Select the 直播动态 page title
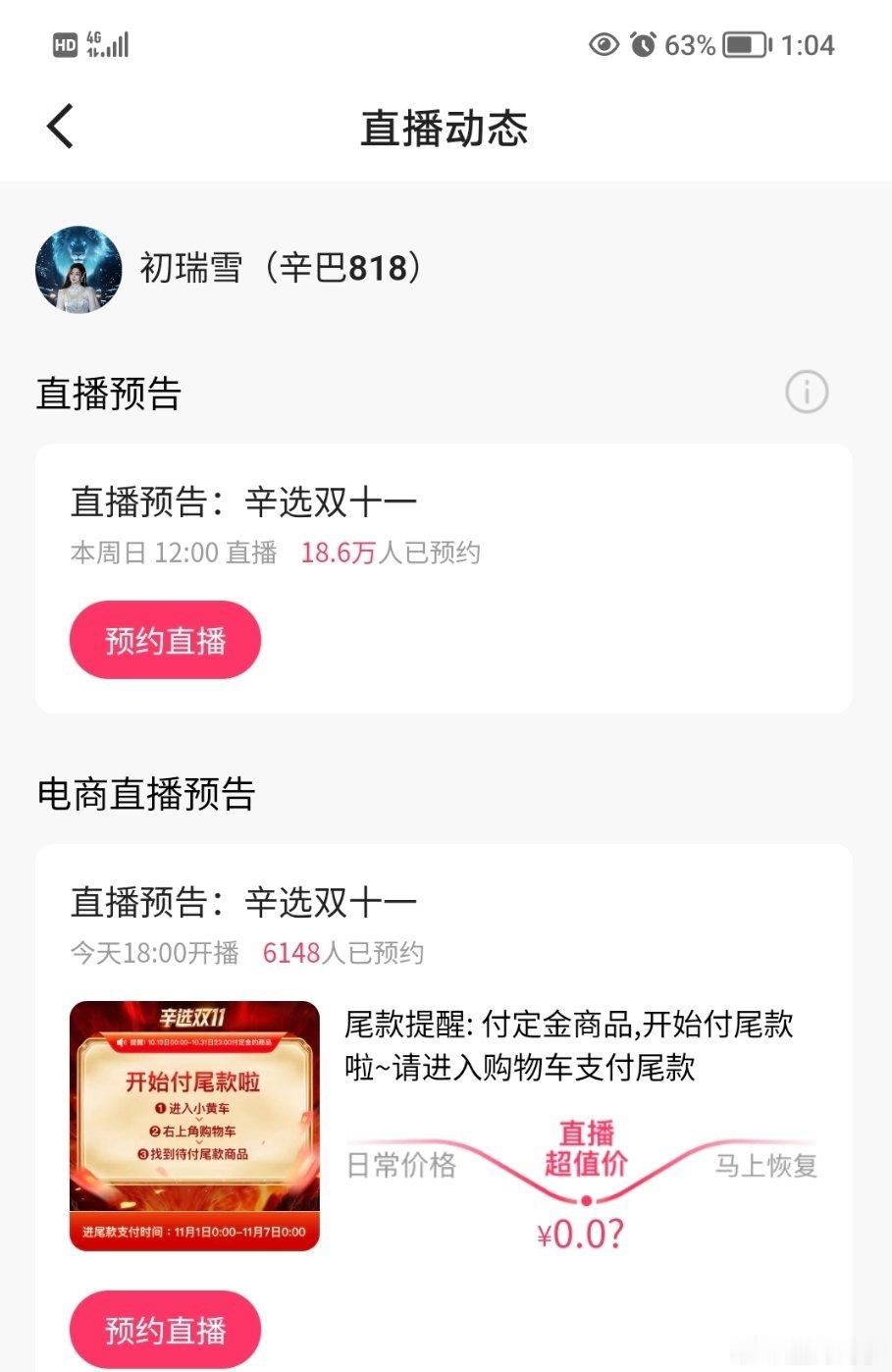The image size is (892, 1372). click(445, 129)
